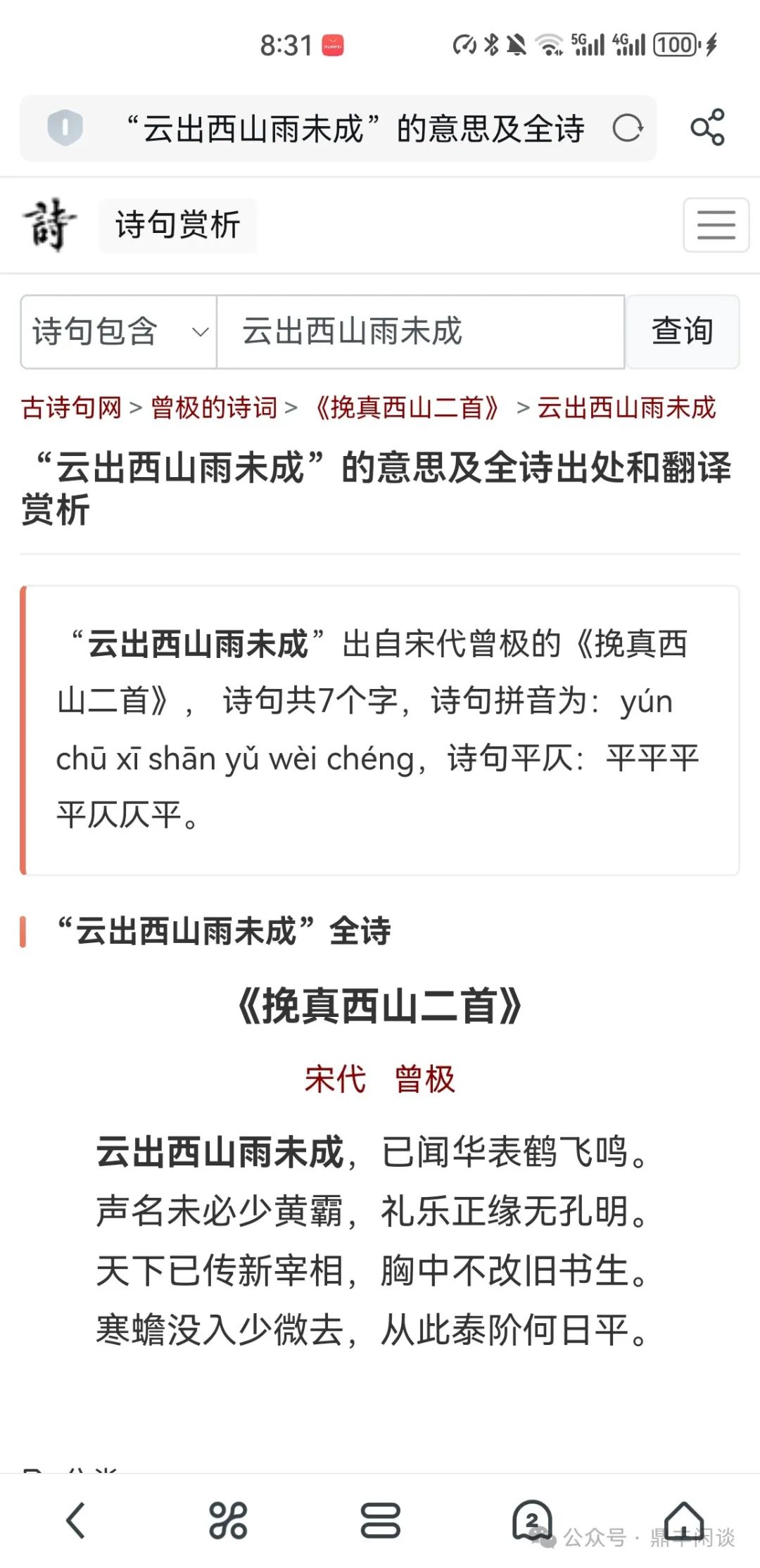Go back with the browser back arrow

coord(76,1520)
